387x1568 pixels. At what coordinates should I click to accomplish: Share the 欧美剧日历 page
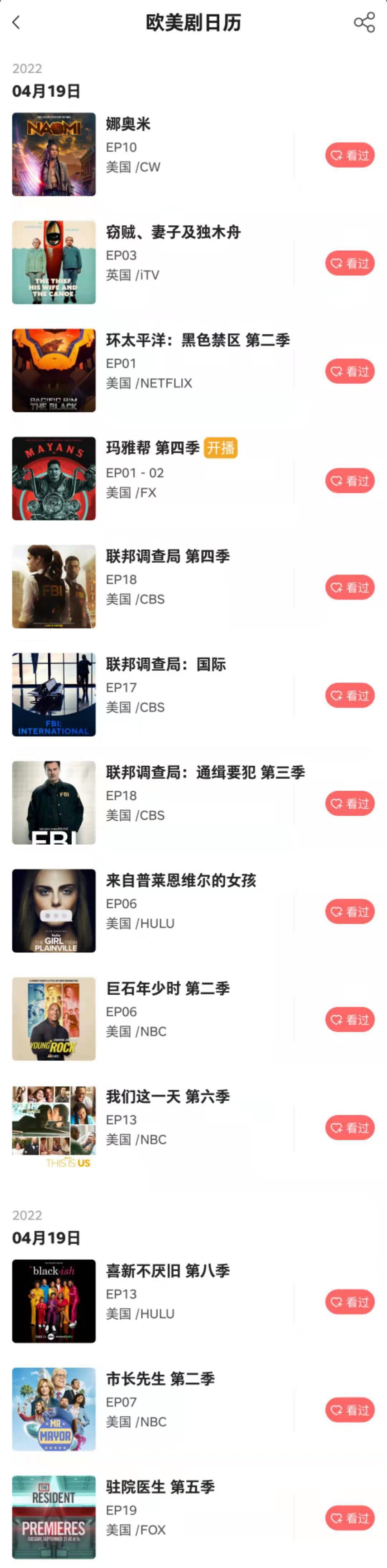[364, 23]
